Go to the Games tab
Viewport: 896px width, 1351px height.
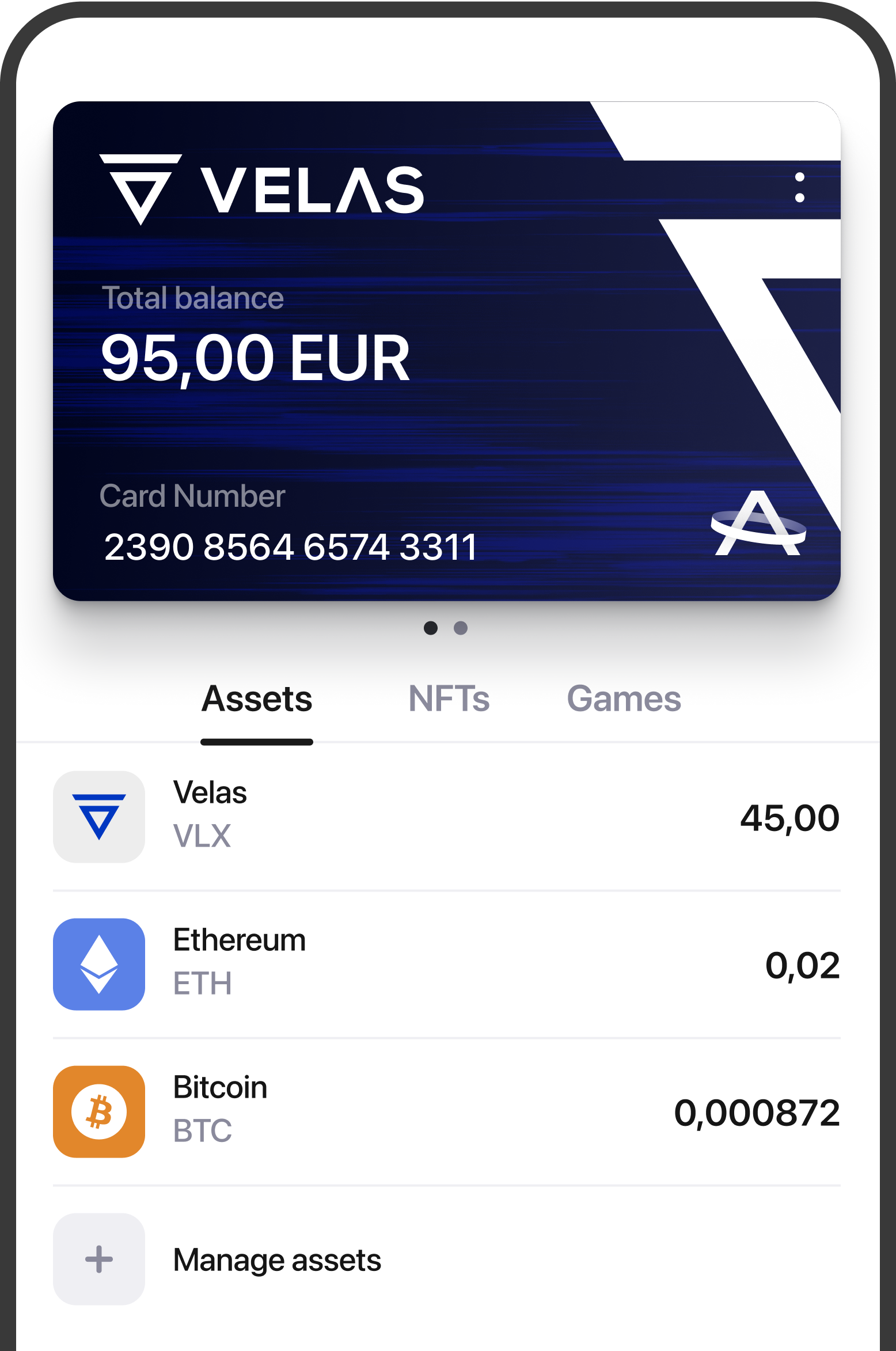pos(624,699)
